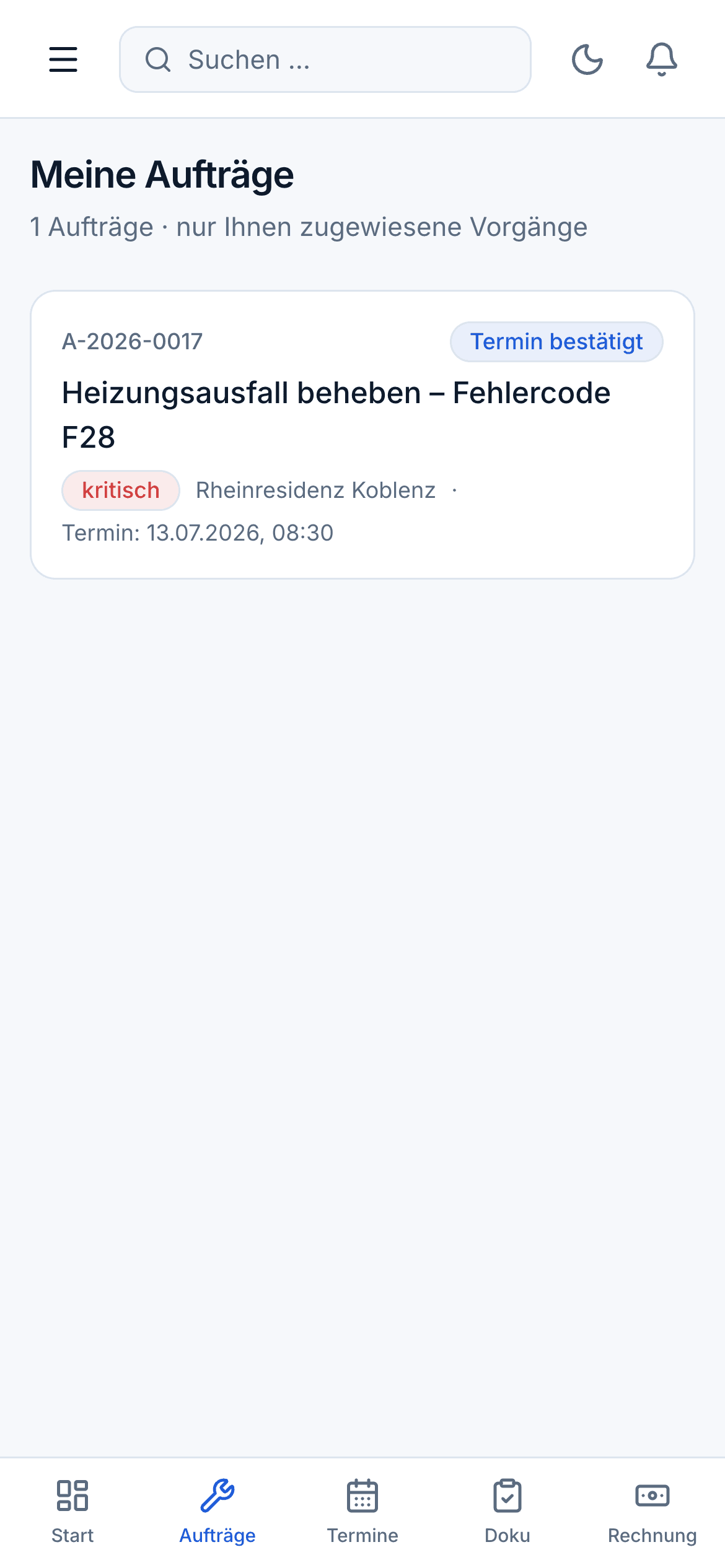The width and height of the screenshot is (725, 1568).
Task: Go to the Termine tab
Action: click(362, 1512)
